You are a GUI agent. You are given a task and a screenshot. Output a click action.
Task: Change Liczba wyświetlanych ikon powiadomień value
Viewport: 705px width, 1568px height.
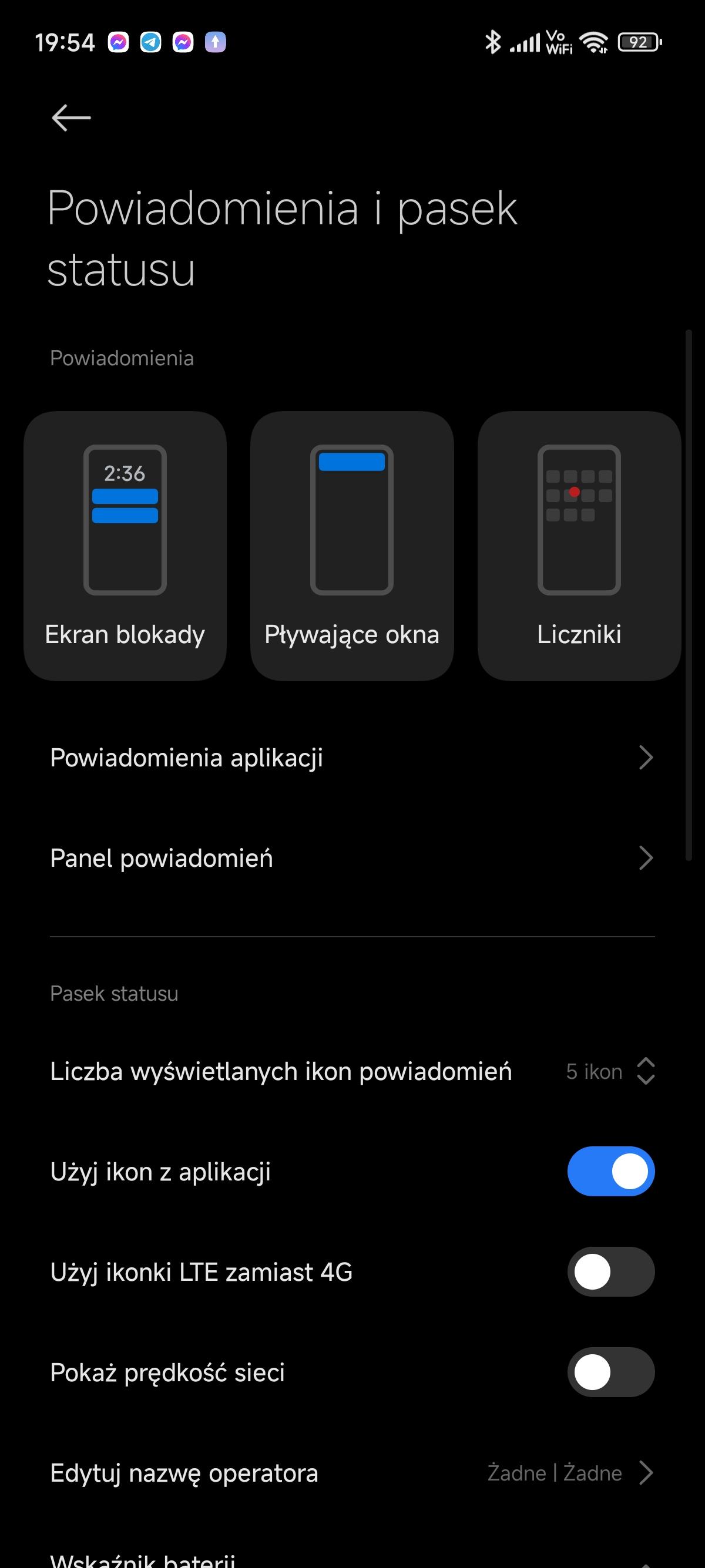click(609, 1071)
